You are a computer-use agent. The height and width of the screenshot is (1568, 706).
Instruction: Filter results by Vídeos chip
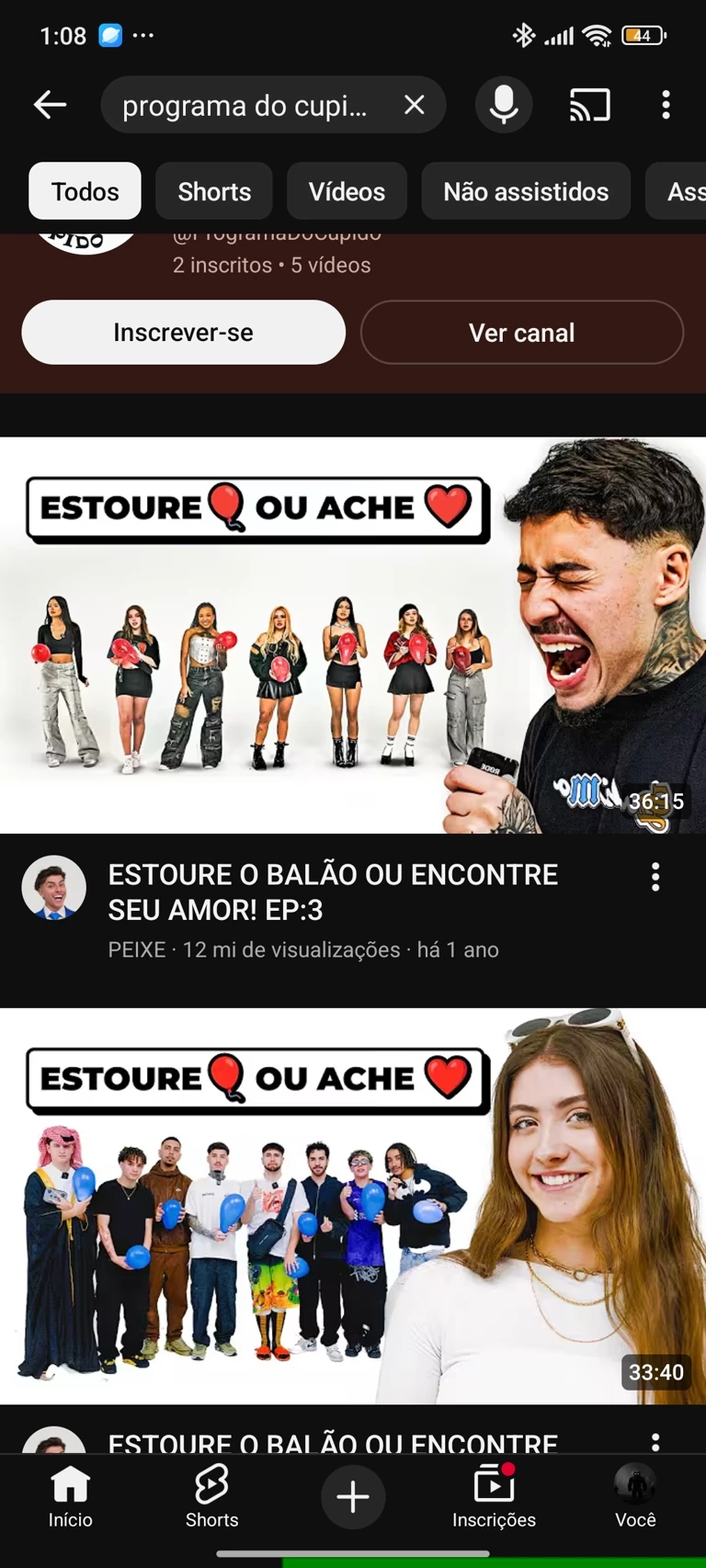[347, 191]
